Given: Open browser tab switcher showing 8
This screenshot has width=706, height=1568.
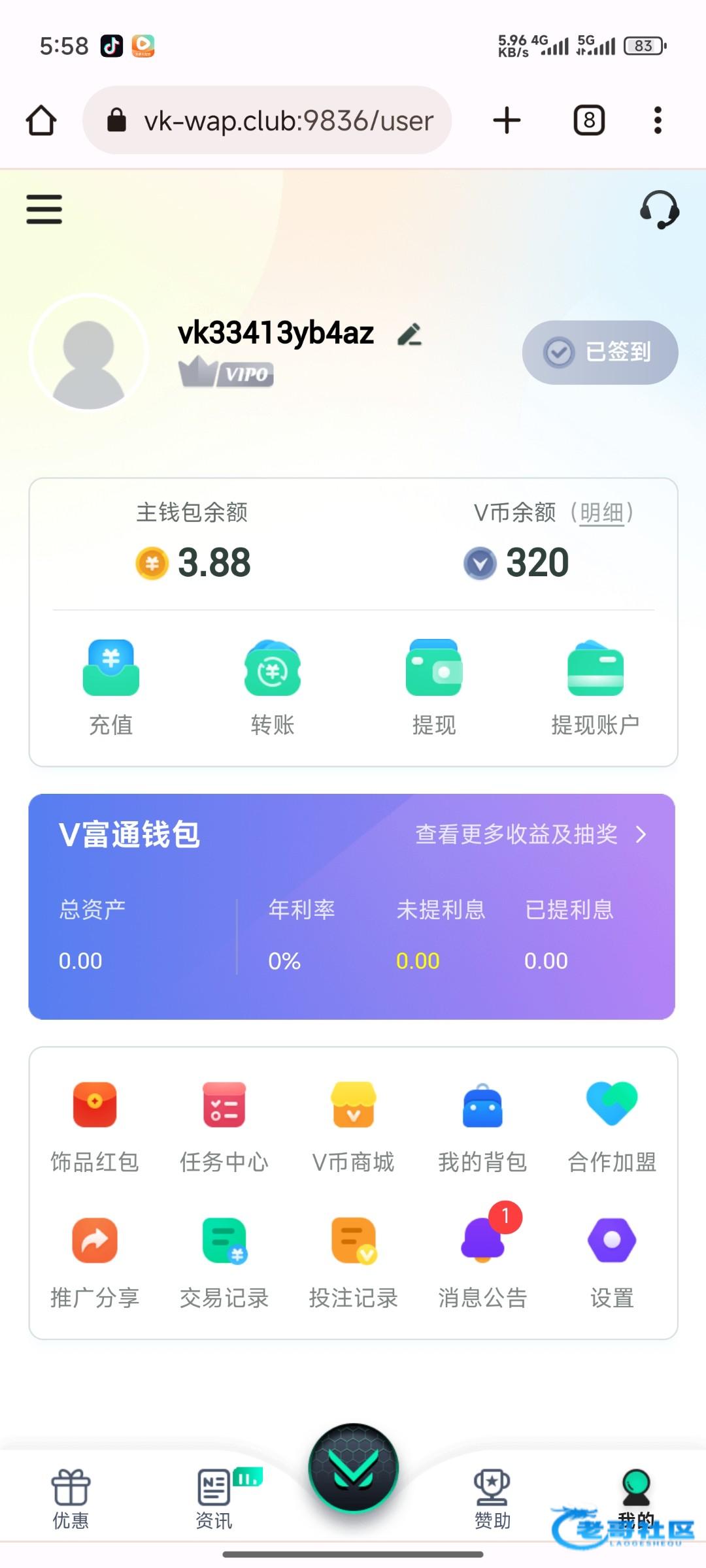Looking at the screenshot, I should pyautogui.click(x=589, y=120).
